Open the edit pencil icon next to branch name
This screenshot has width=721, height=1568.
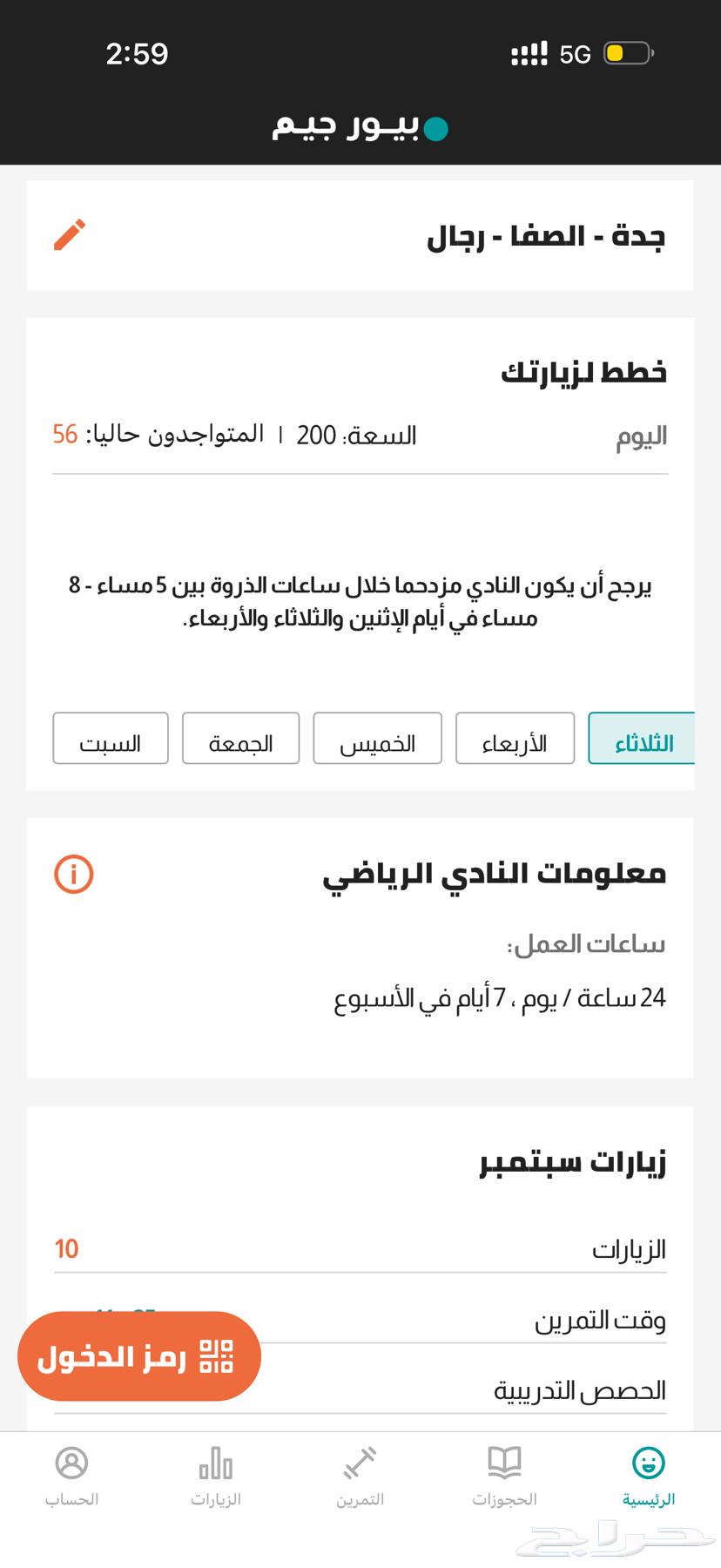click(72, 233)
